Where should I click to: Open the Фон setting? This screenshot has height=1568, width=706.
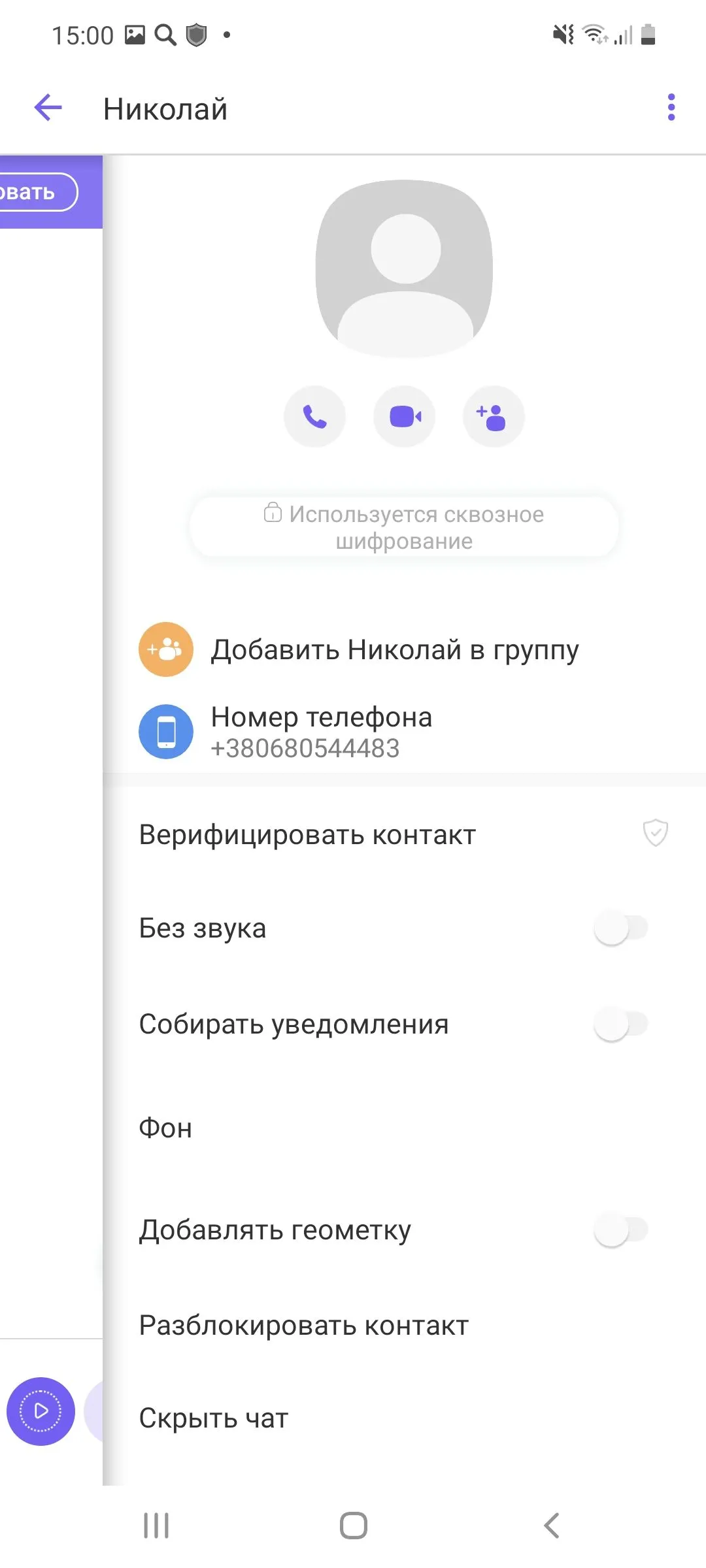click(165, 1128)
